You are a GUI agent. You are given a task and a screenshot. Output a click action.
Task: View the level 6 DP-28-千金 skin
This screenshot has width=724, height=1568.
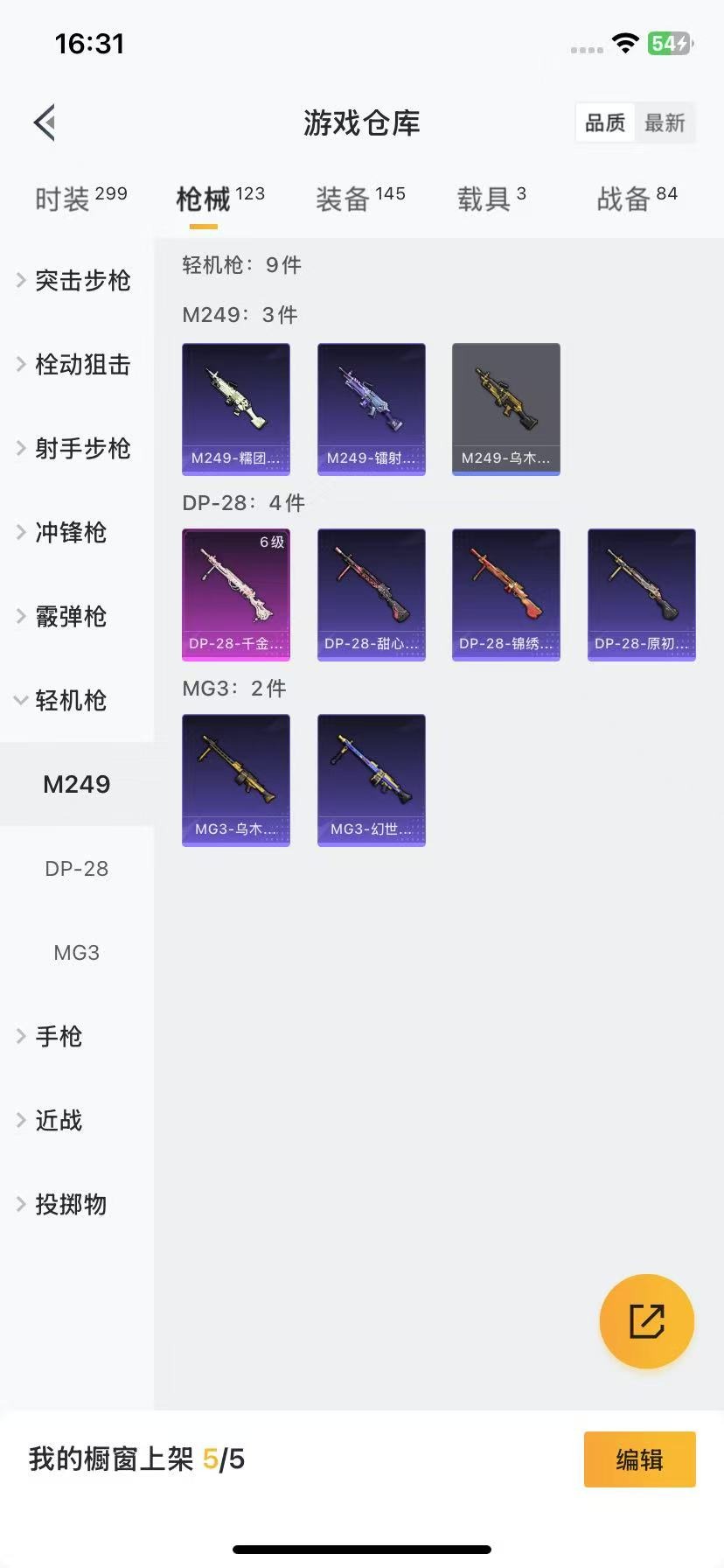236,595
